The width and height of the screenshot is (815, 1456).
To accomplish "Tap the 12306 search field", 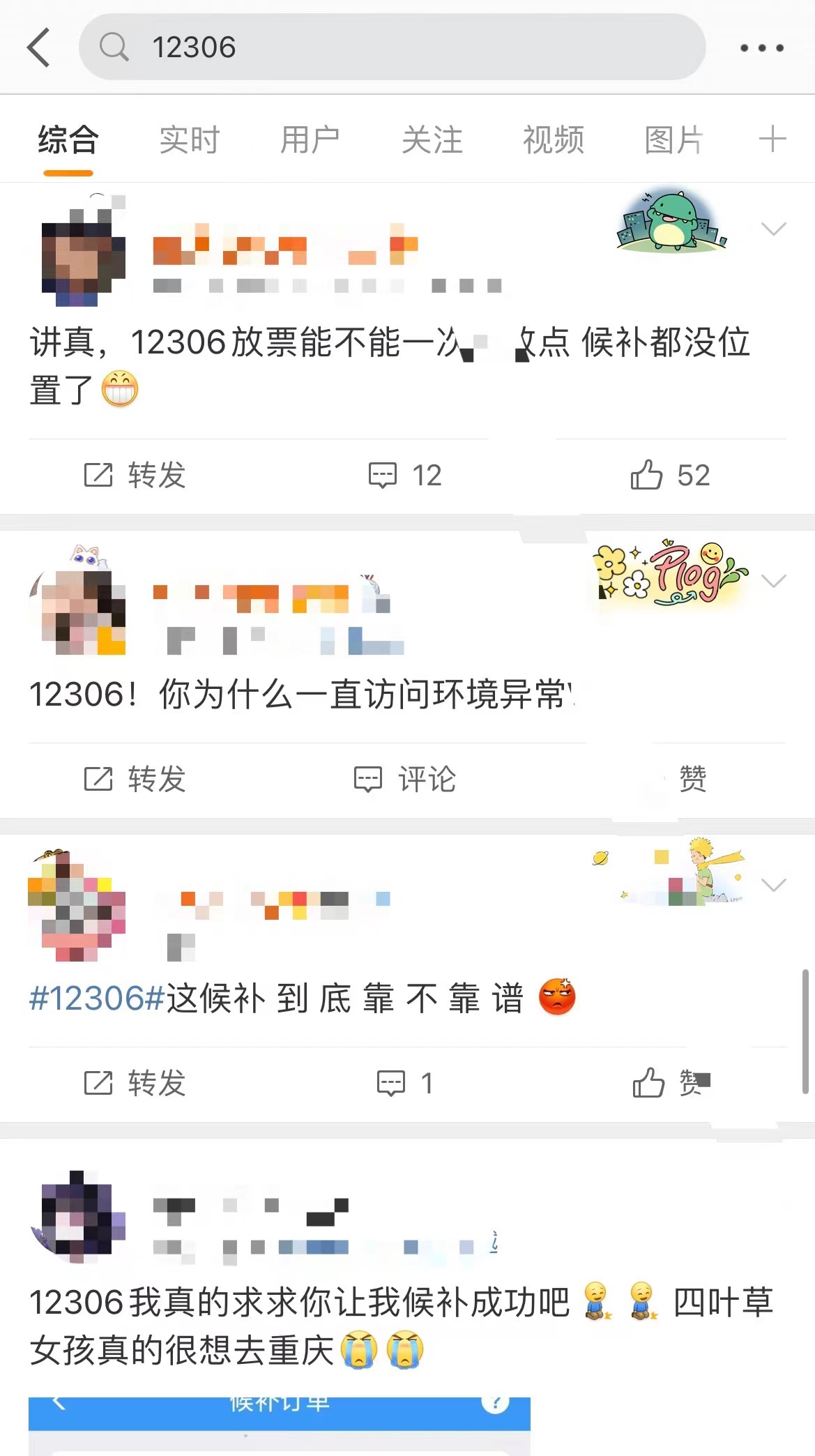I will (390, 47).
